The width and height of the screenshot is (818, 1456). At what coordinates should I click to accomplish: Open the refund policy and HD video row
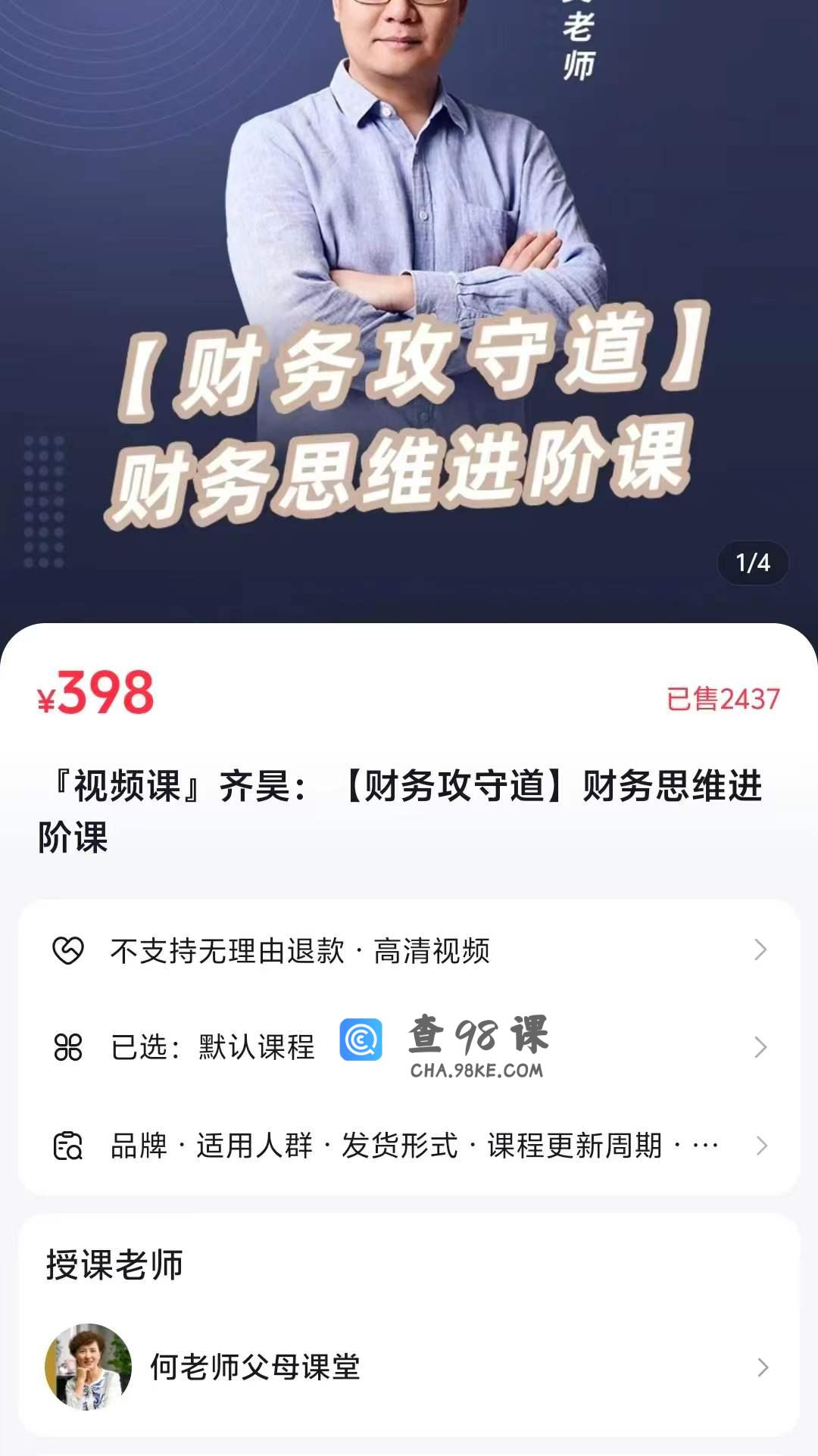[x=409, y=950]
